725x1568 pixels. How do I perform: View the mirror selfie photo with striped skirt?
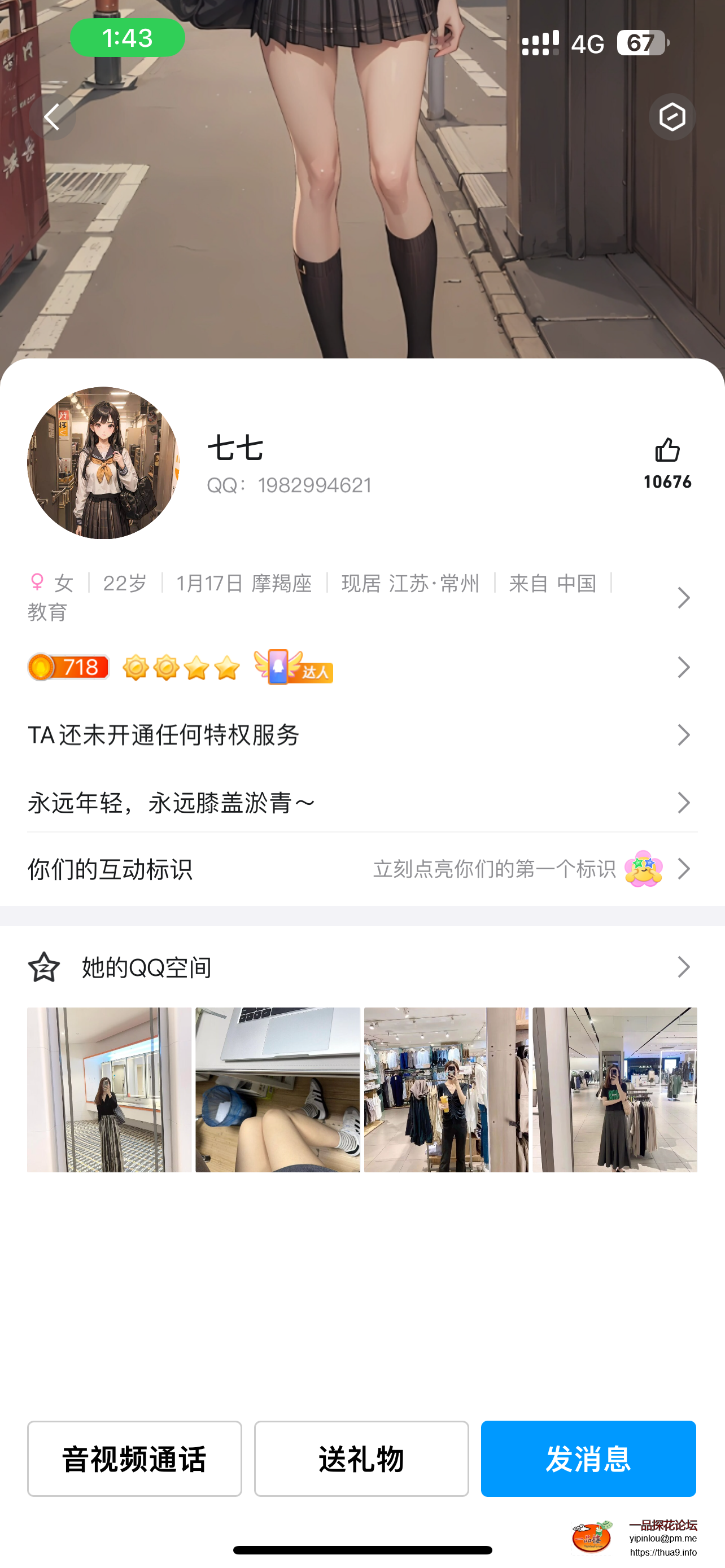(x=110, y=1089)
